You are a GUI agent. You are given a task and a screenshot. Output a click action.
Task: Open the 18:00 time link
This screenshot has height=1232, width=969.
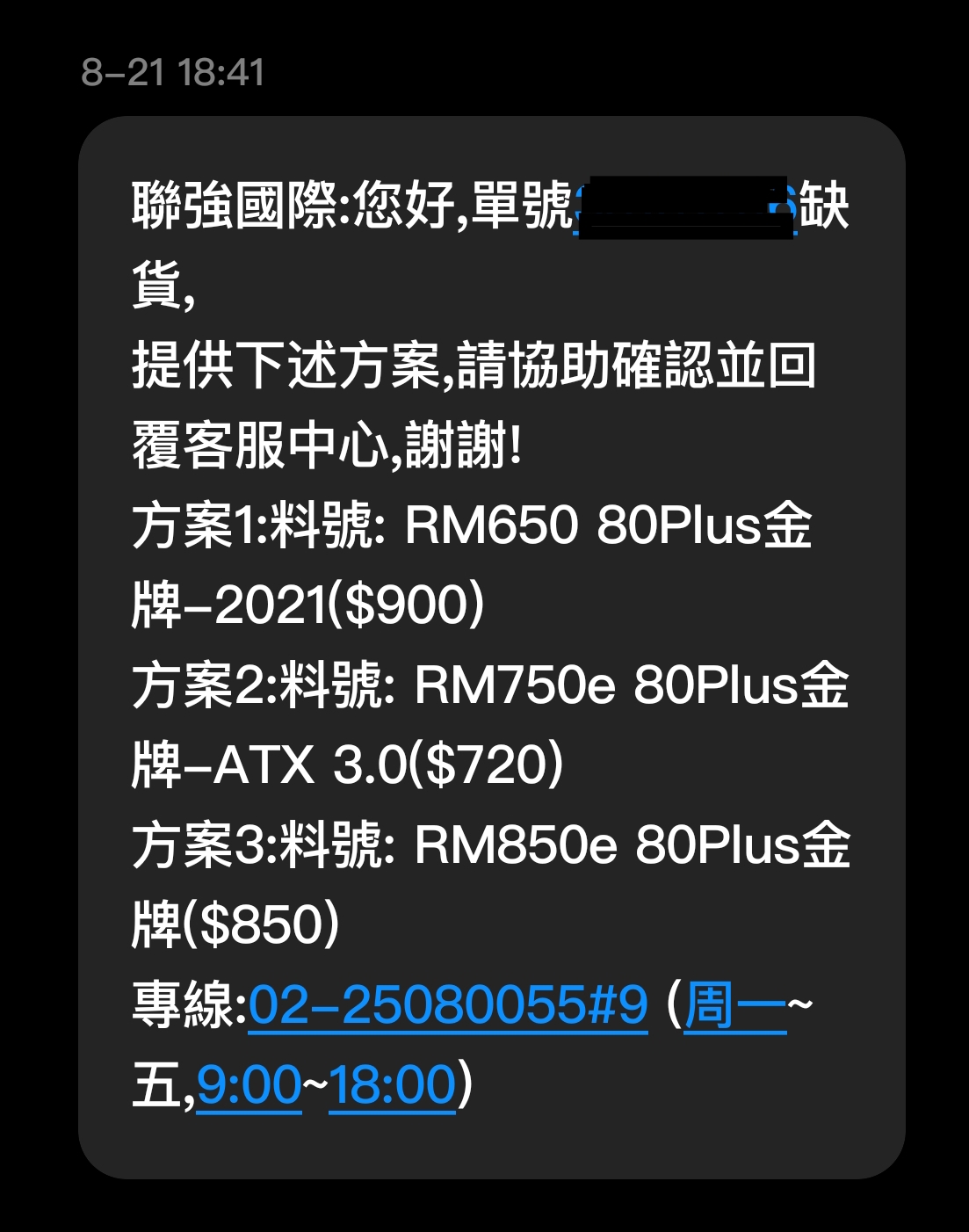point(392,1084)
